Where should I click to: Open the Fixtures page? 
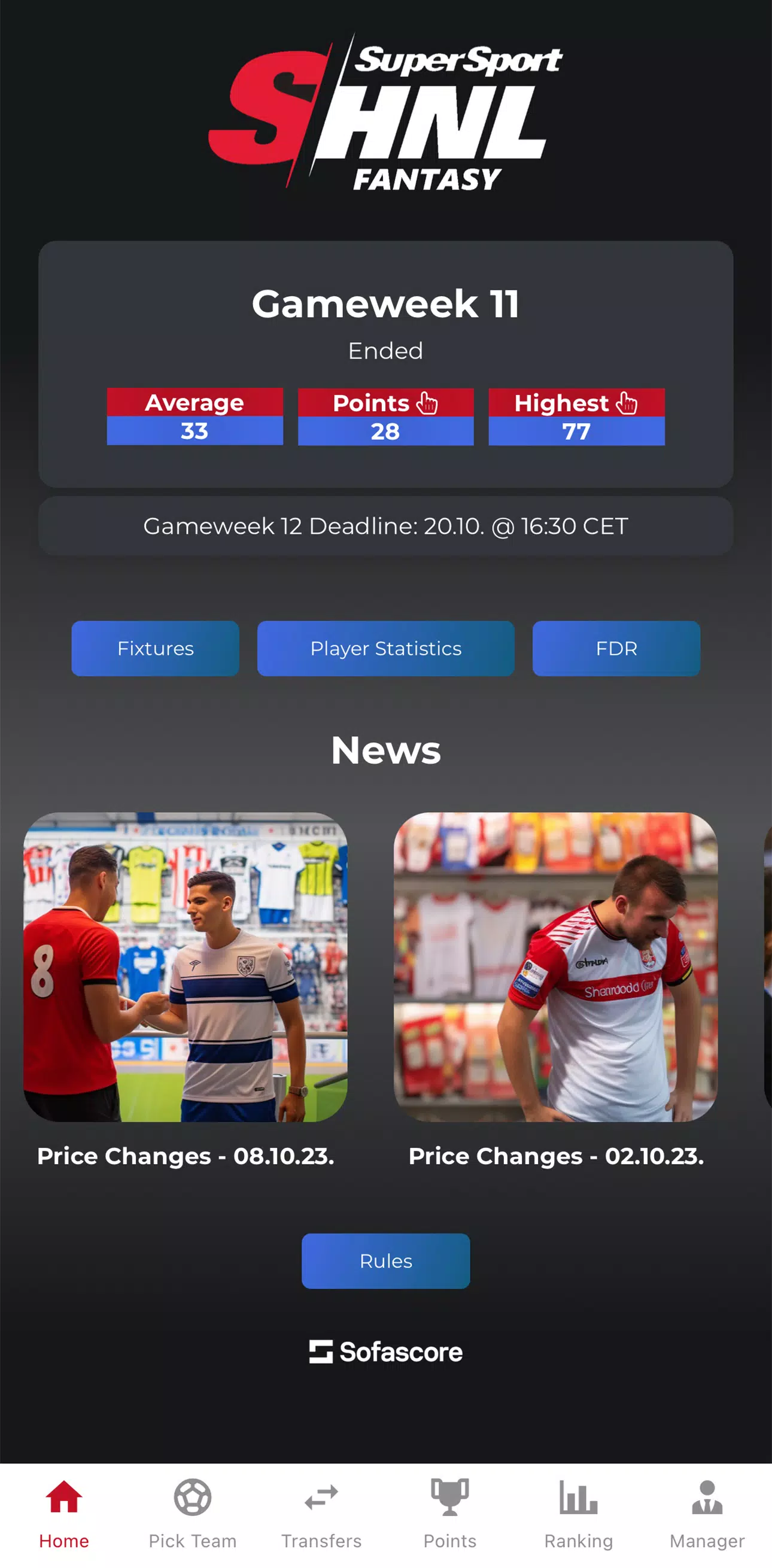click(154, 648)
